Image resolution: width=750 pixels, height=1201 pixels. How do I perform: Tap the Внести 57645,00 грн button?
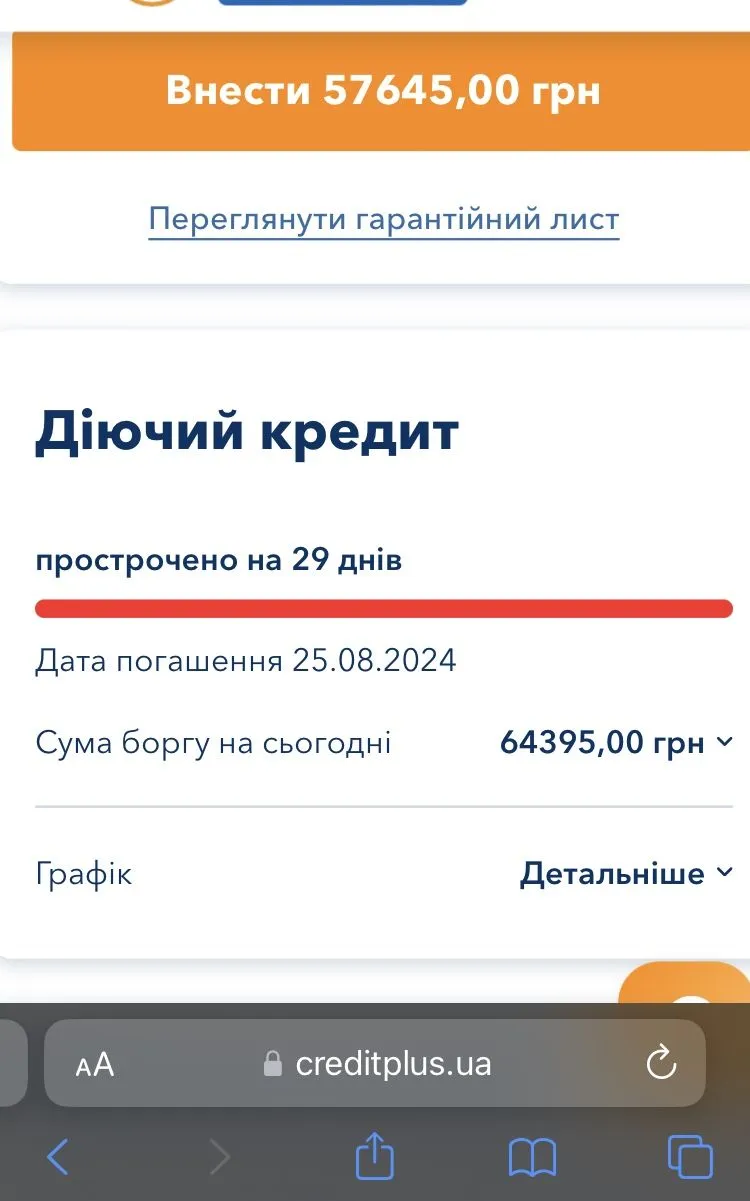tap(381, 91)
